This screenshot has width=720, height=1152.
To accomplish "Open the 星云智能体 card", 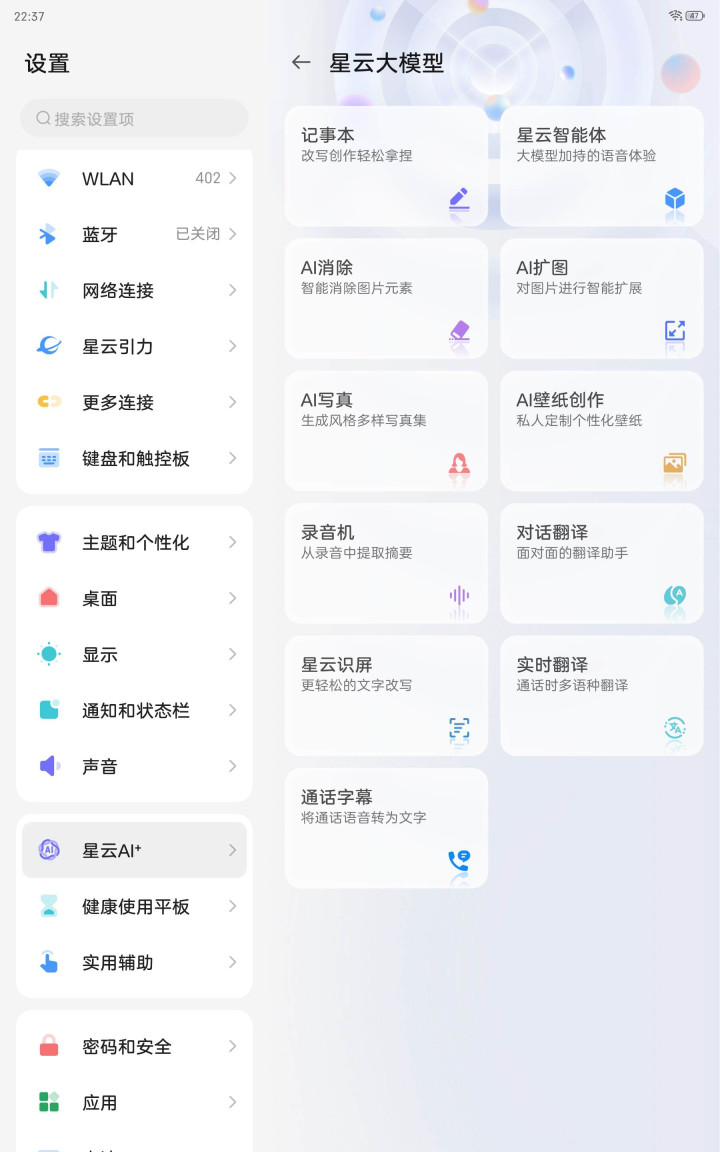I will click(x=602, y=167).
